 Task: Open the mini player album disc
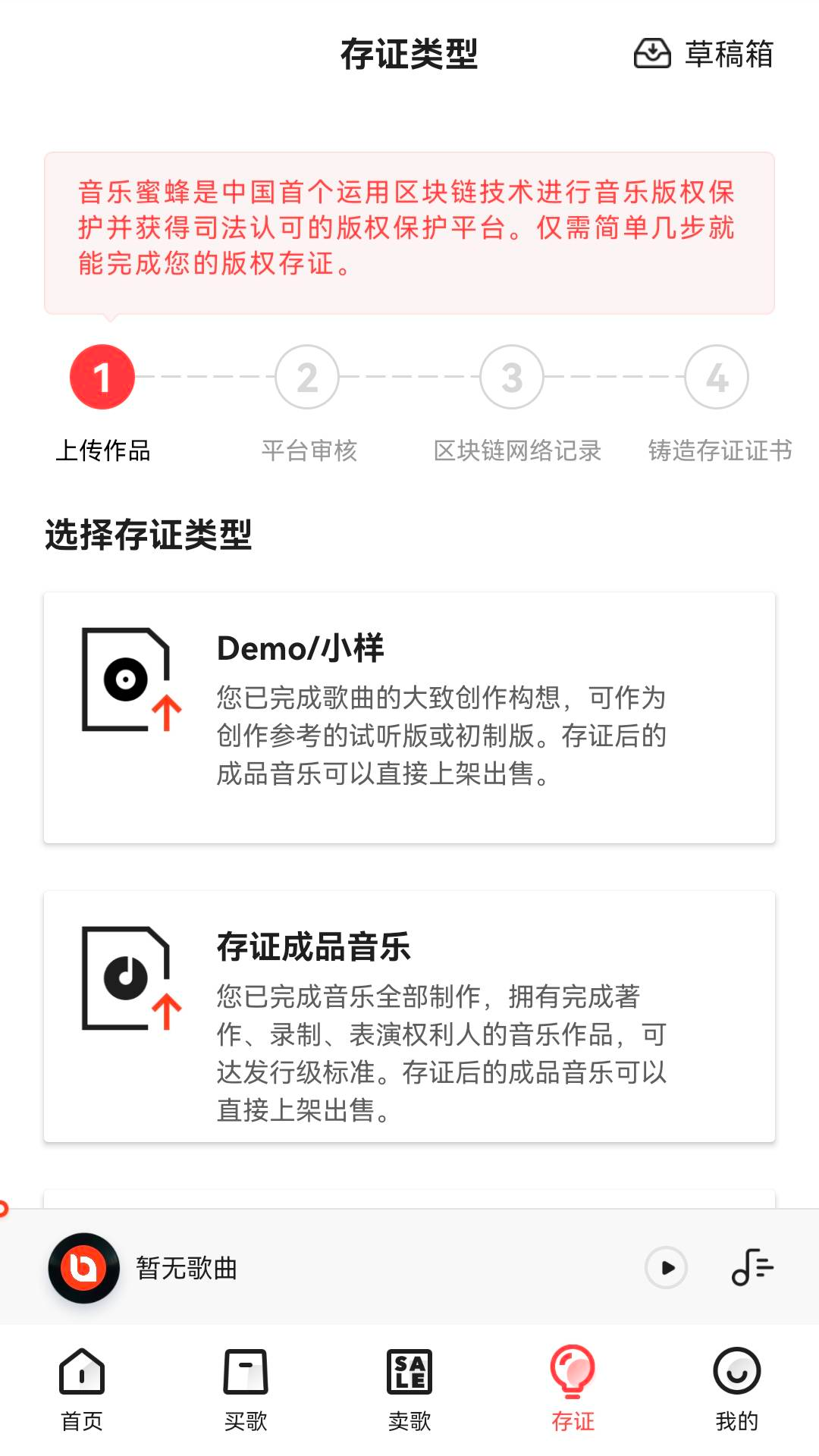tap(83, 1268)
